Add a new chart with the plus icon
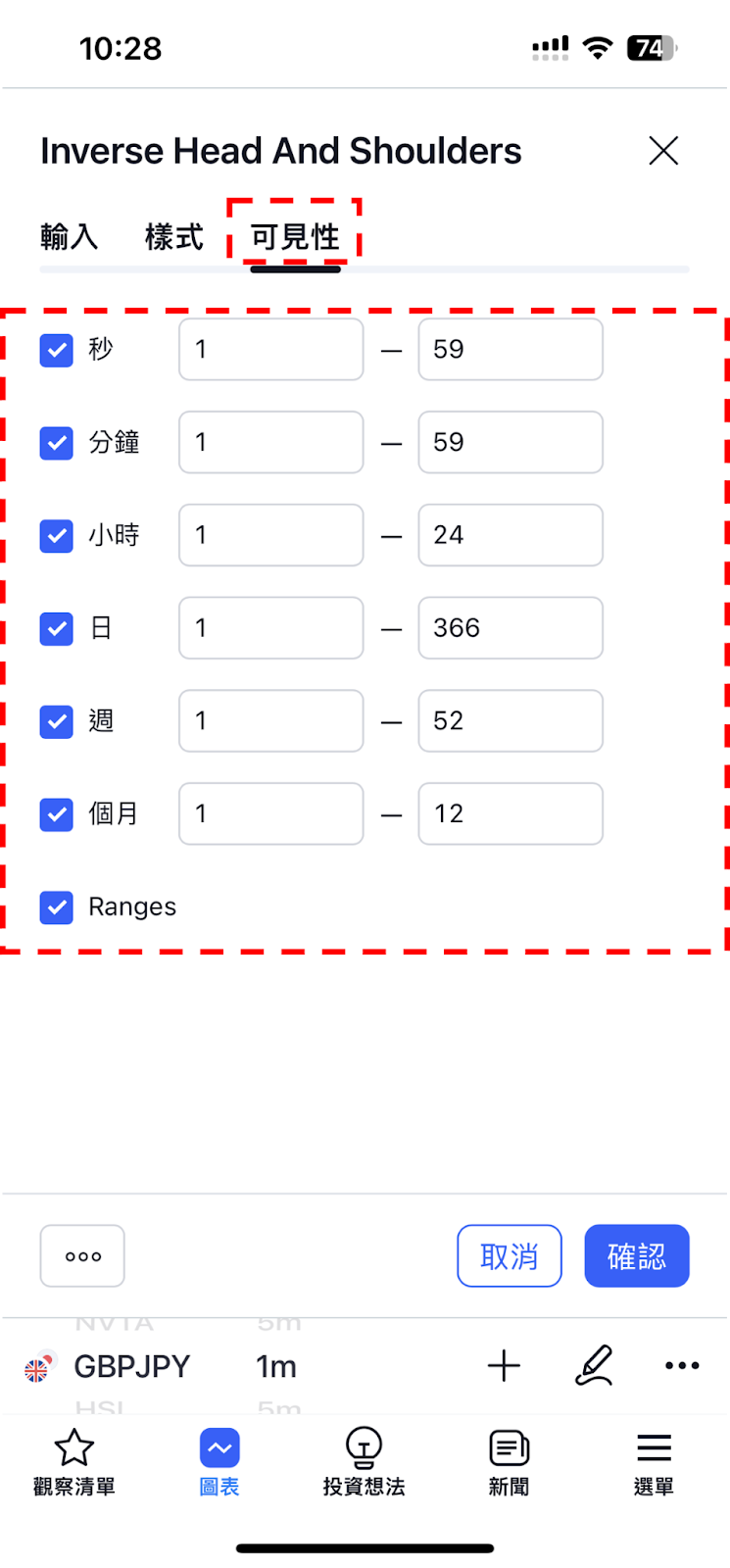Image resolution: width=730 pixels, height=1568 pixels. click(x=504, y=1365)
